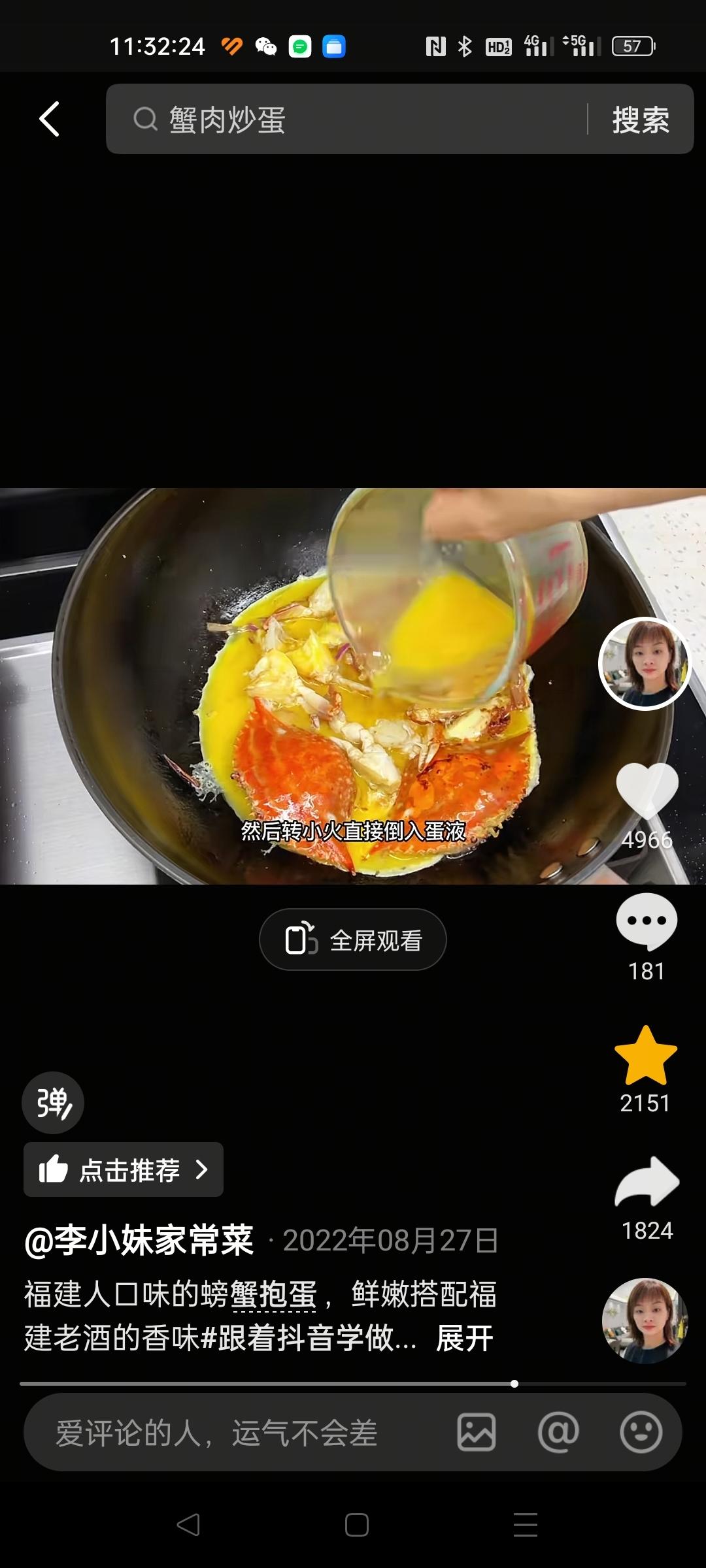706x1568 pixels.
Task: Toggle the favorite star showing 2151
Action: 646,1055
